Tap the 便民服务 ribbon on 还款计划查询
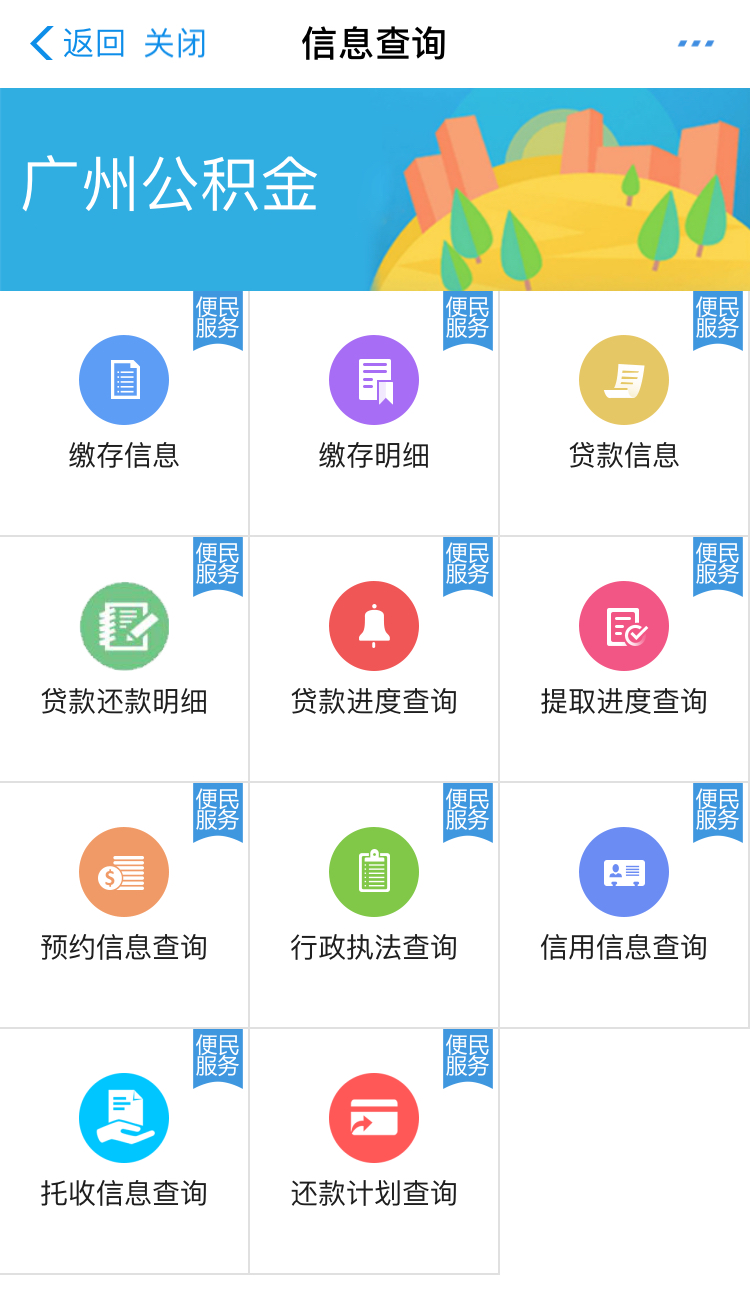750x1293 pixels. point(467,1058)
